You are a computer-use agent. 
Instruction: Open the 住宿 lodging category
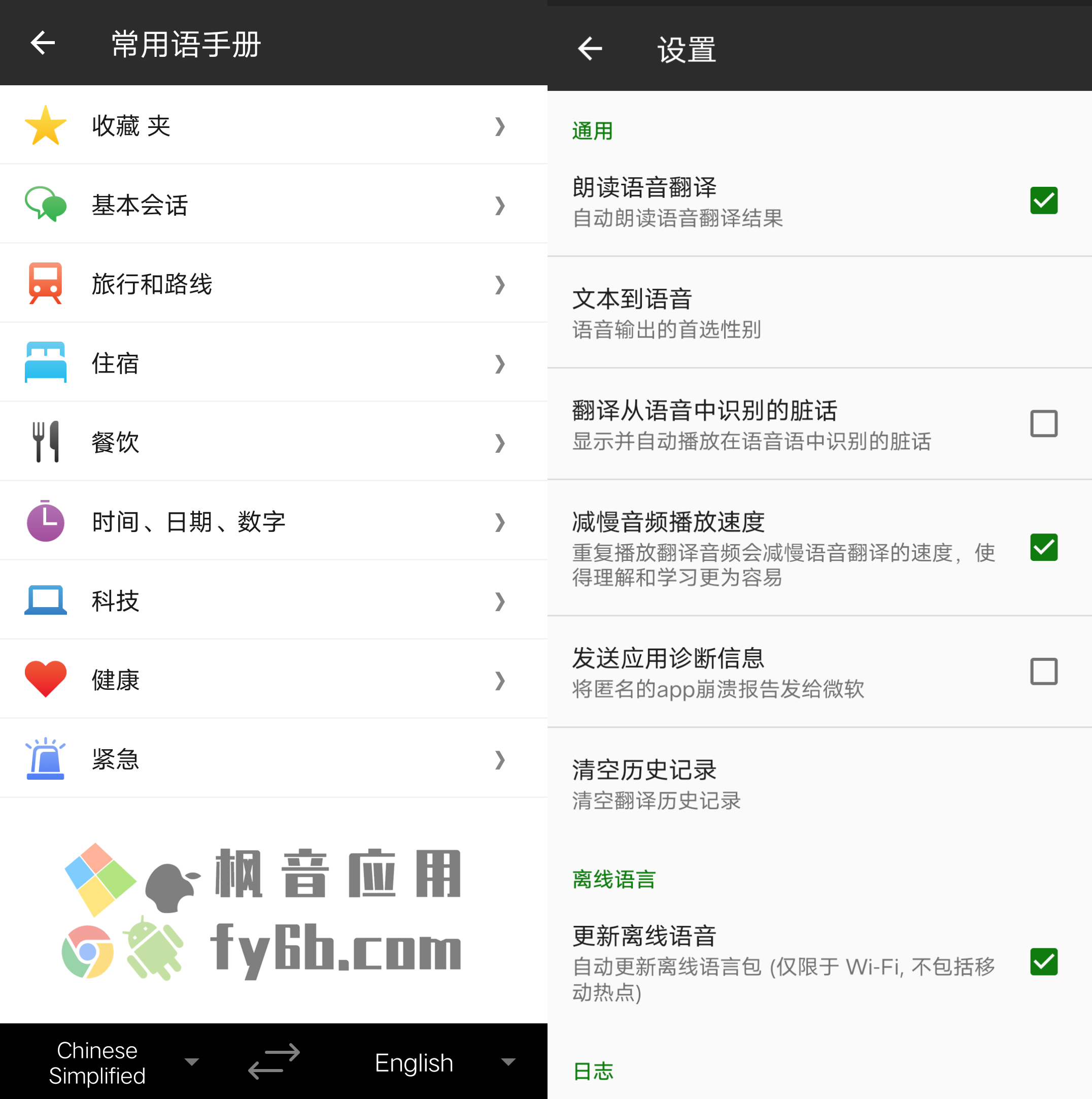coord(273,363)
